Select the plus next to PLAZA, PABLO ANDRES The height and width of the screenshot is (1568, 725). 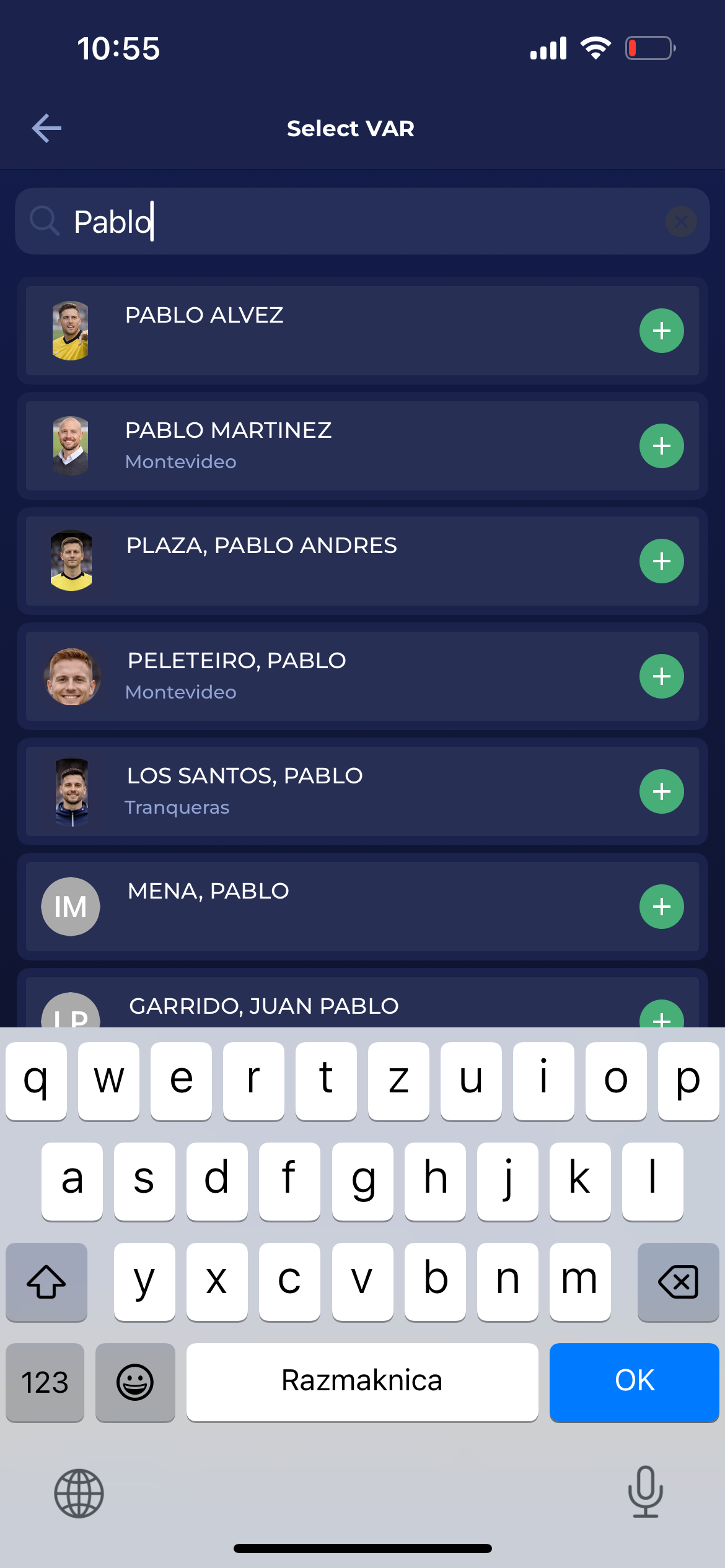coord(661,561)
